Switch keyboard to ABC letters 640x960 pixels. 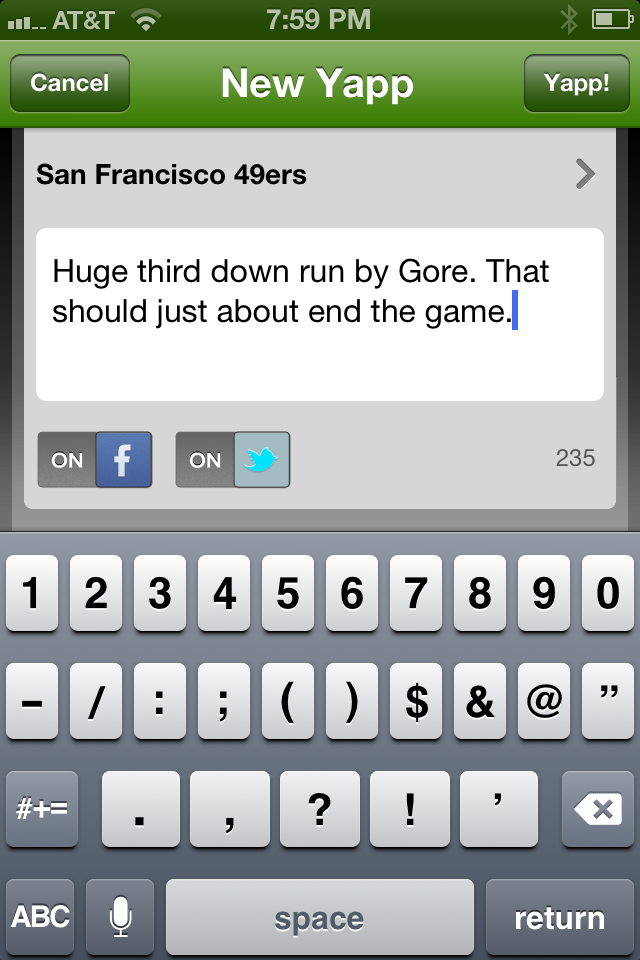(x=41, y=916)
